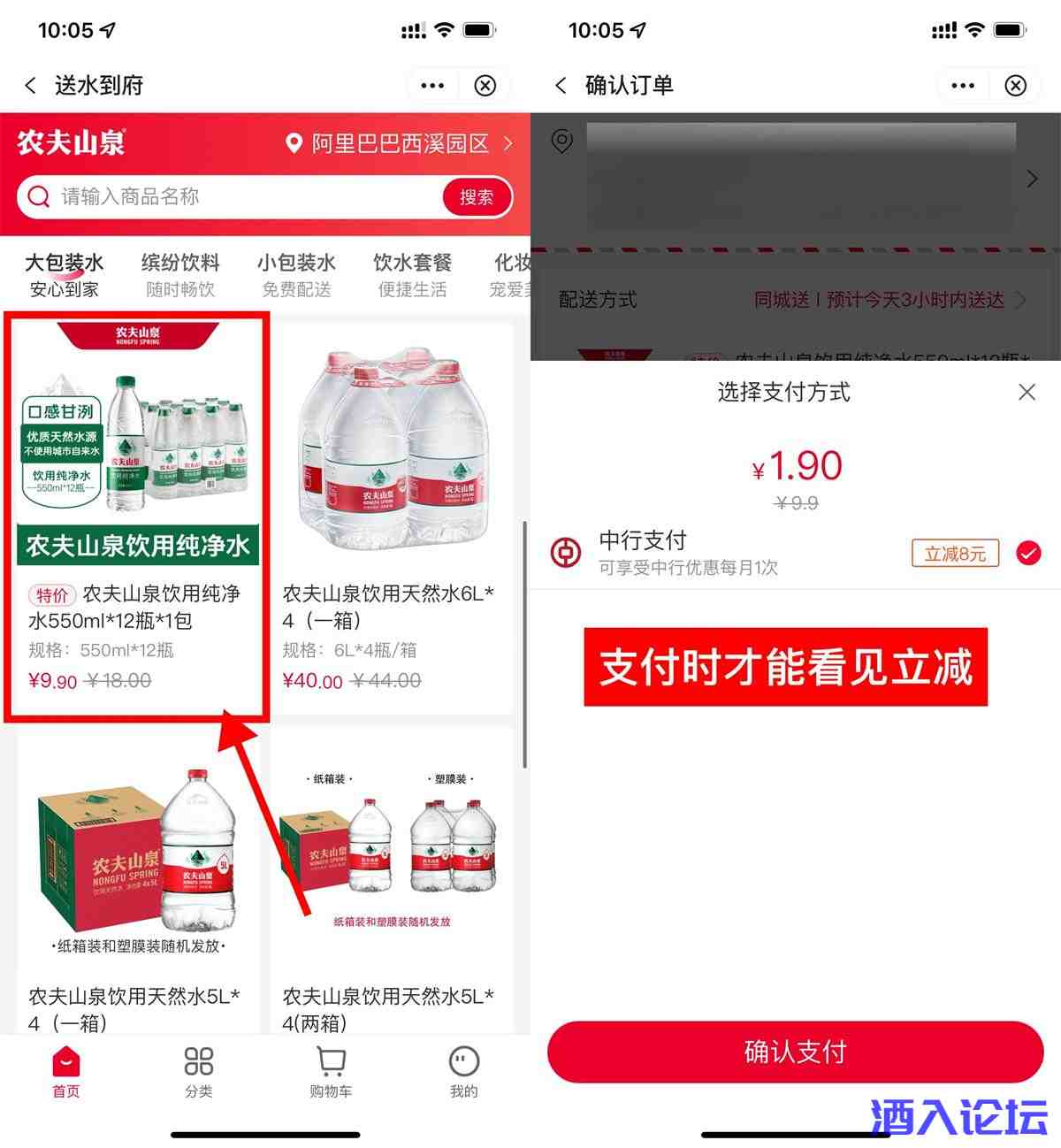Switch to the 饮水套餐 tab
Image resolution: width=1061 pixels, height=1148 pixels.
click(412, 274)
